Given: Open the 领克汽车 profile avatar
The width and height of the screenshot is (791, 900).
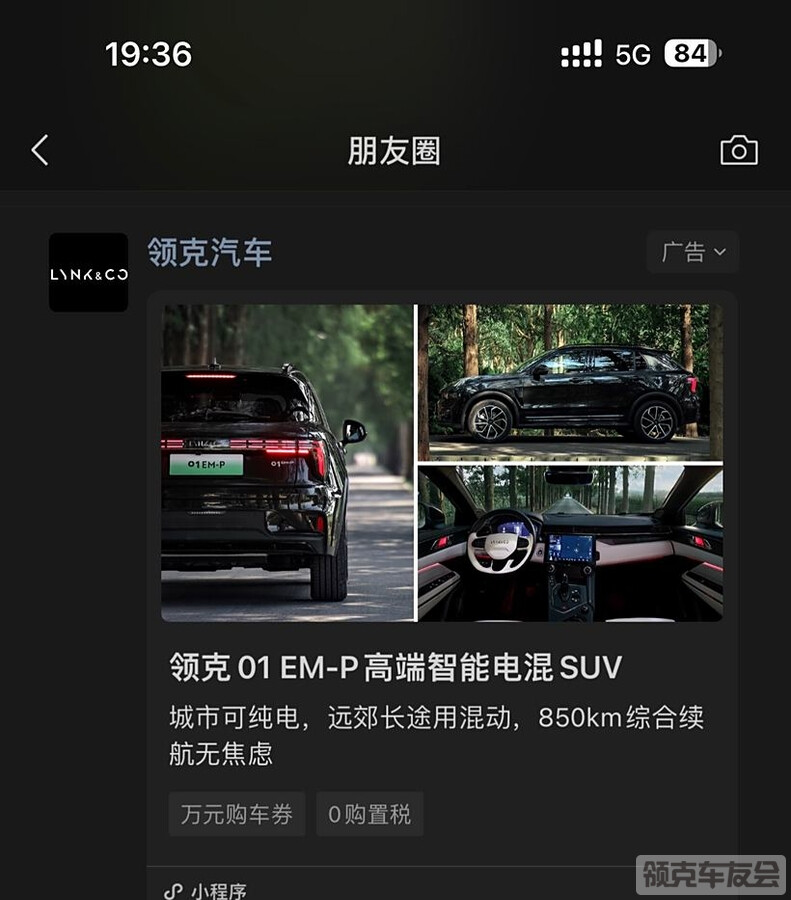Looking at the screenshot, I should tap(89, 272).
